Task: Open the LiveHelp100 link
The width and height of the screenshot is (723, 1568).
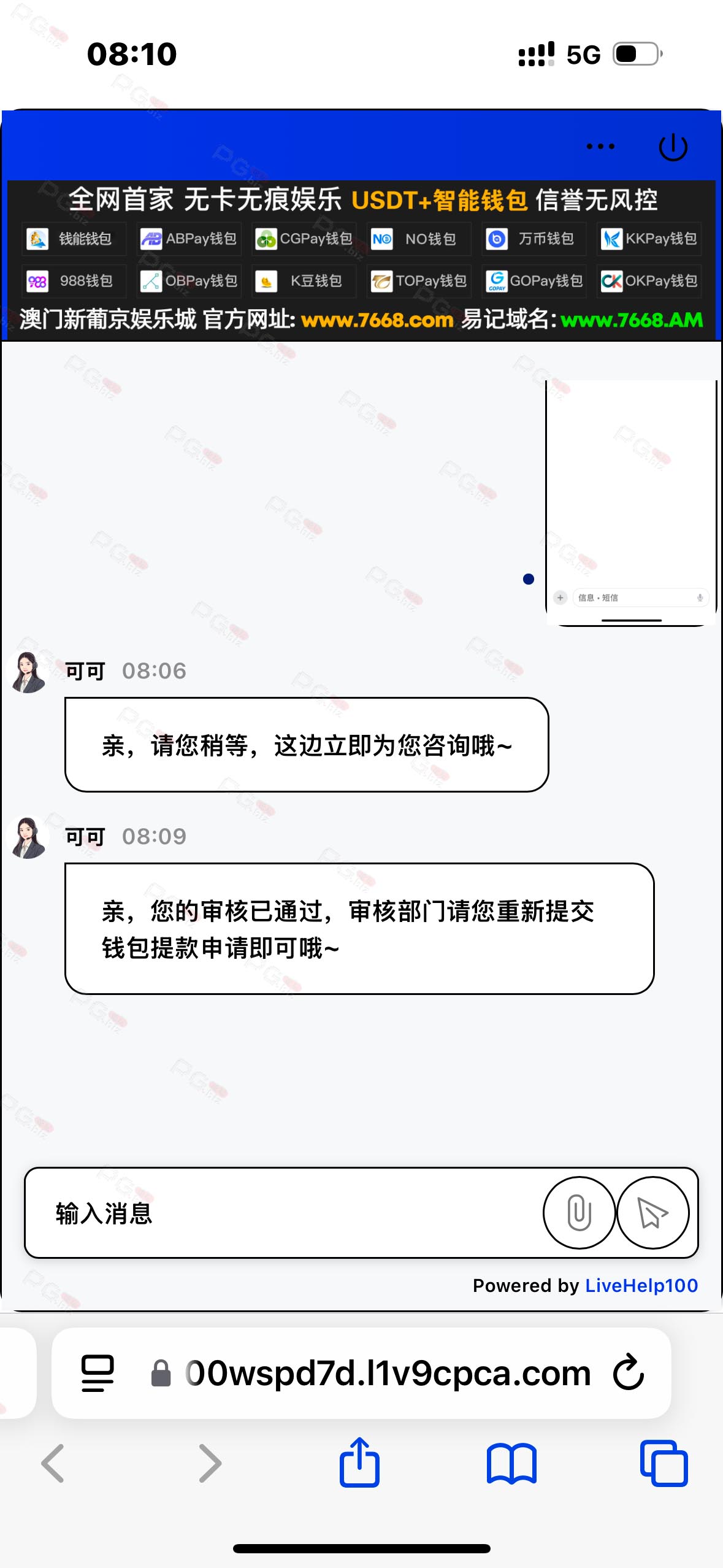Action: point(641,1285)
